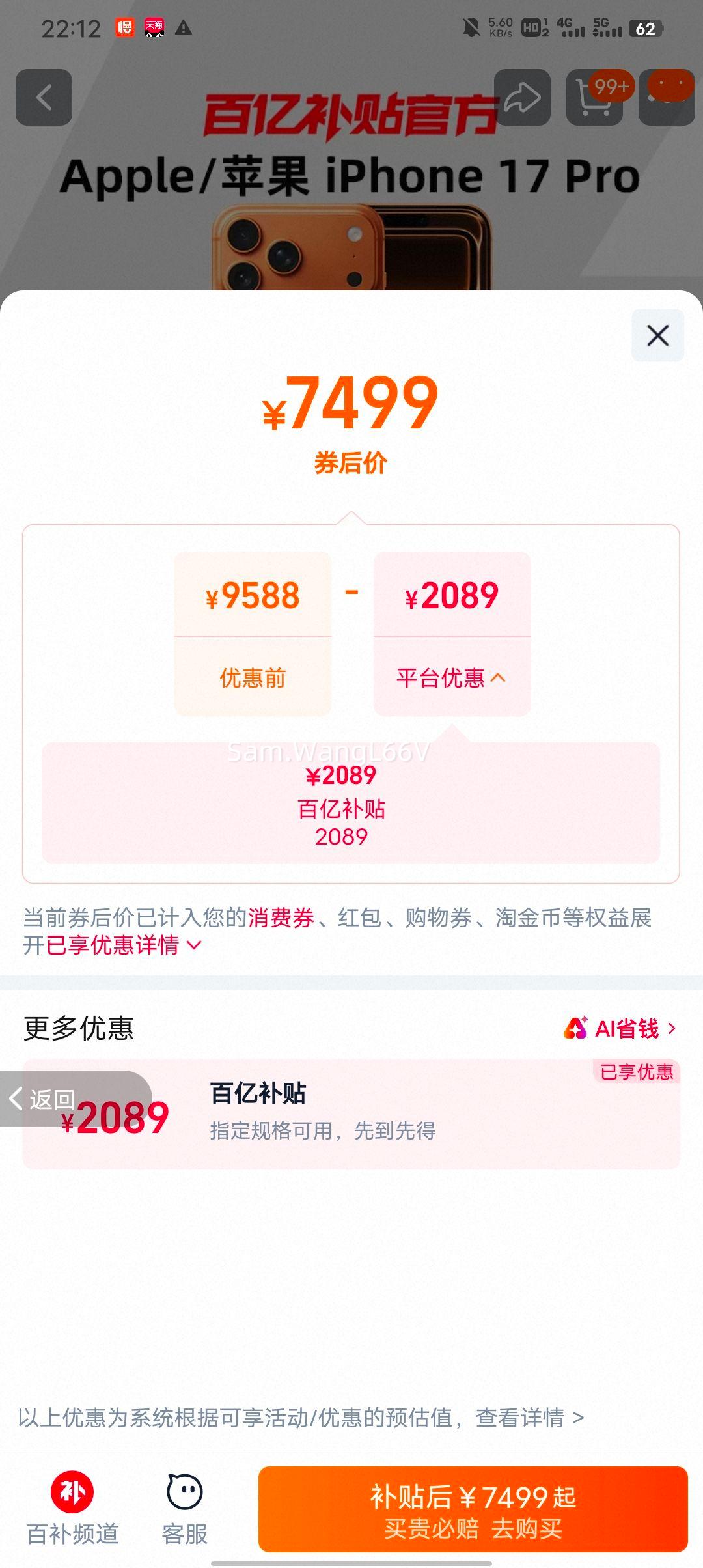Go back using the top-left arrow

44,98
